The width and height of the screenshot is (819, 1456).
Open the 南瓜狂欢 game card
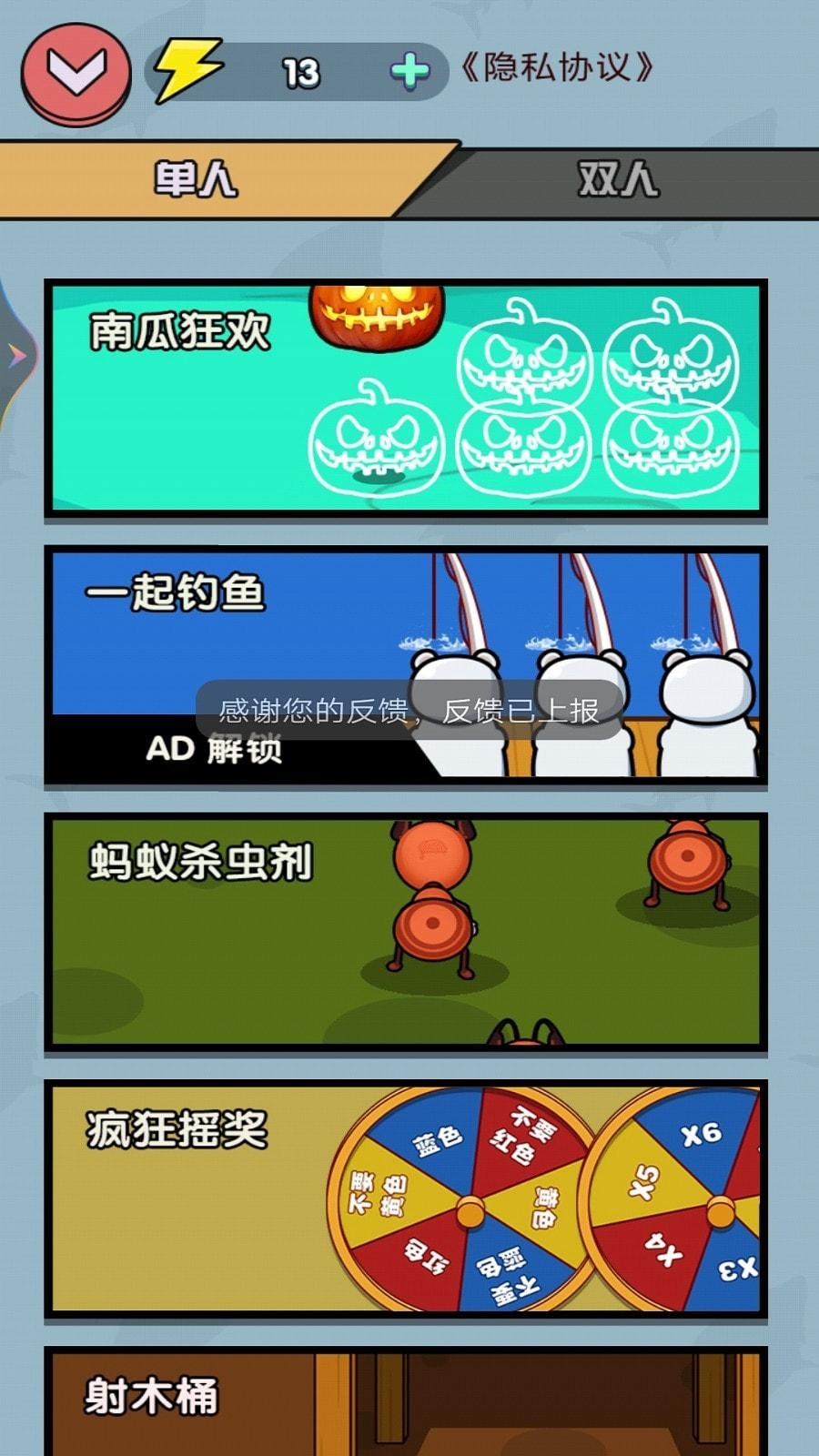[x=406, y=398]
